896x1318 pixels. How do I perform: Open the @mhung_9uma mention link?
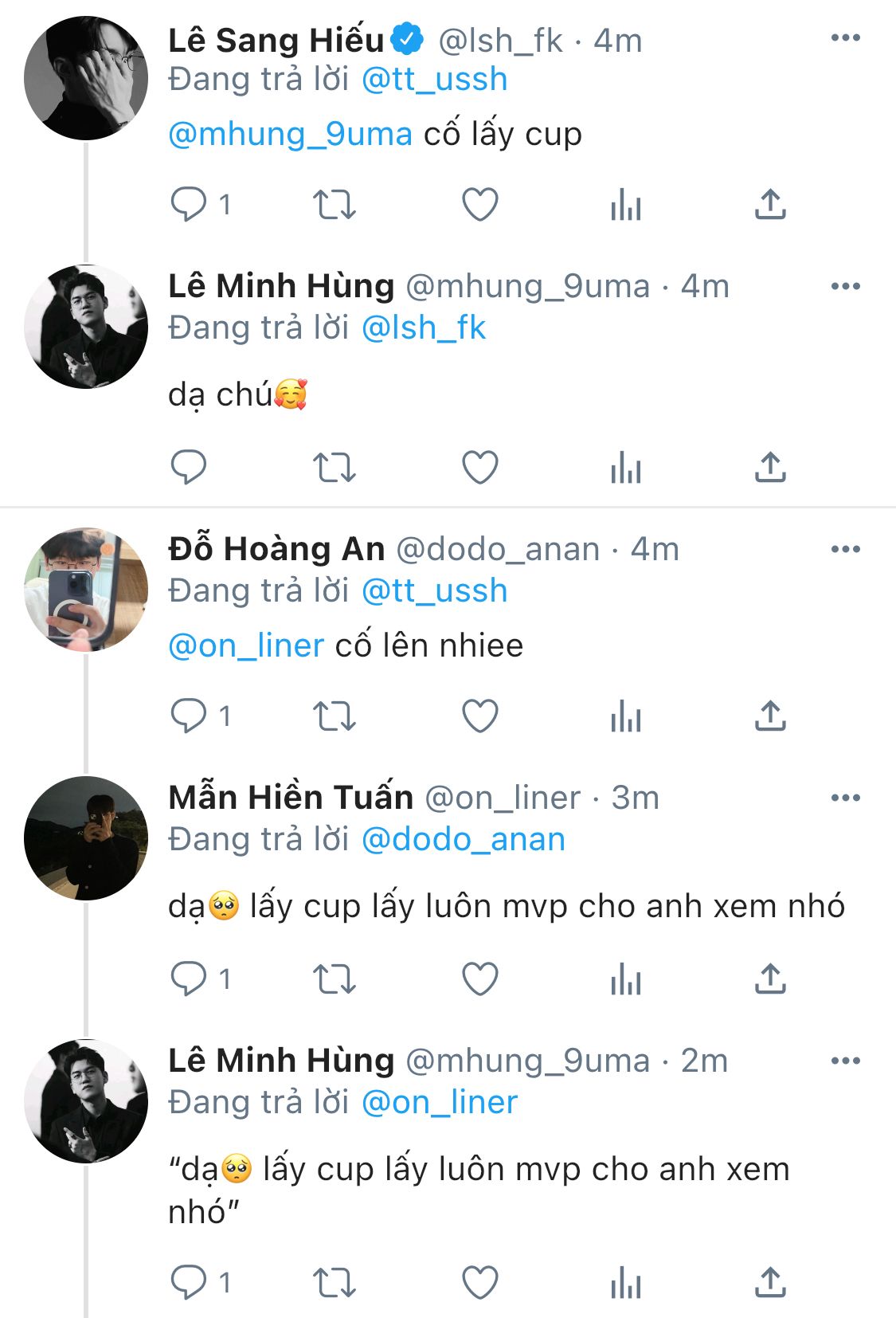point(290,134)
